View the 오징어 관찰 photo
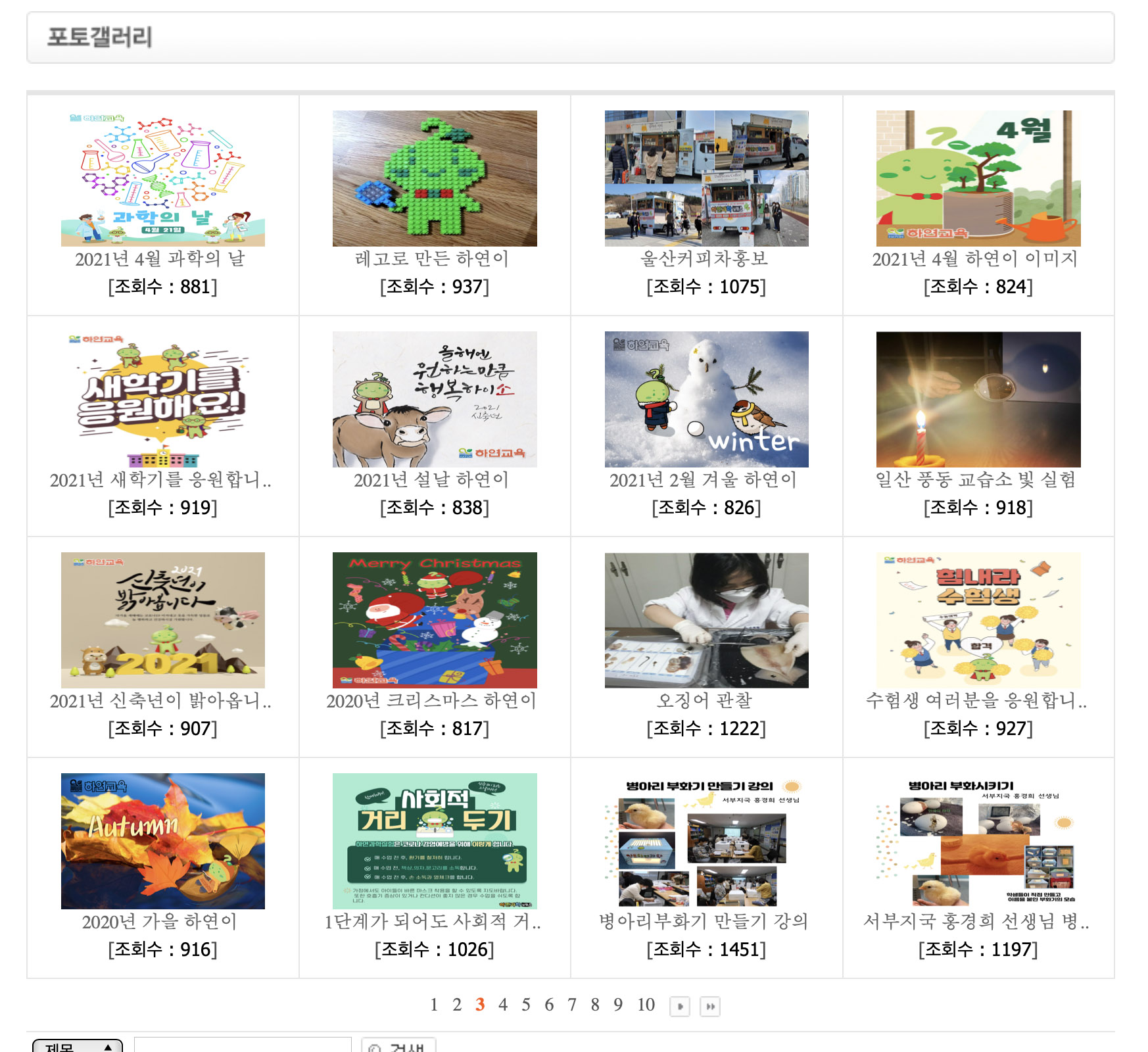Viewport: 1148px width, 1052px height. 706,620
